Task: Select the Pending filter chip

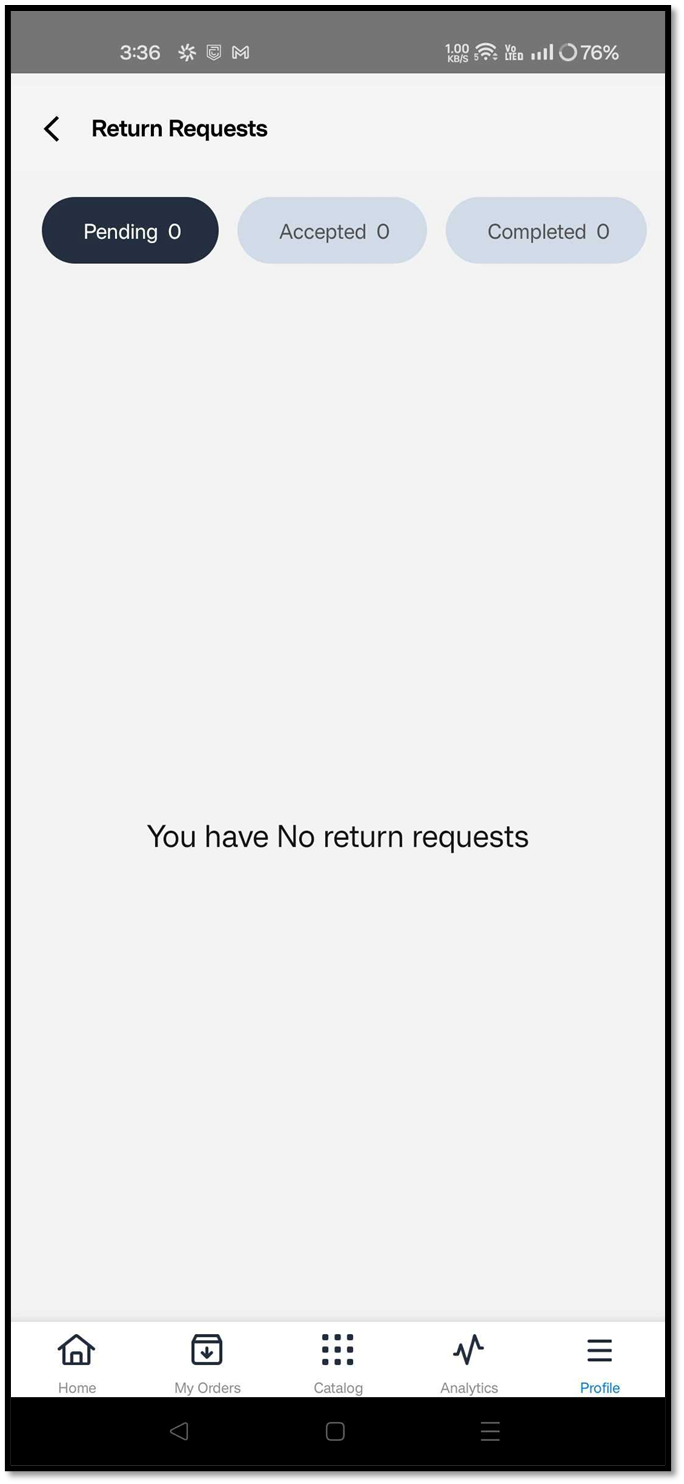Action: tap(130, 231)
